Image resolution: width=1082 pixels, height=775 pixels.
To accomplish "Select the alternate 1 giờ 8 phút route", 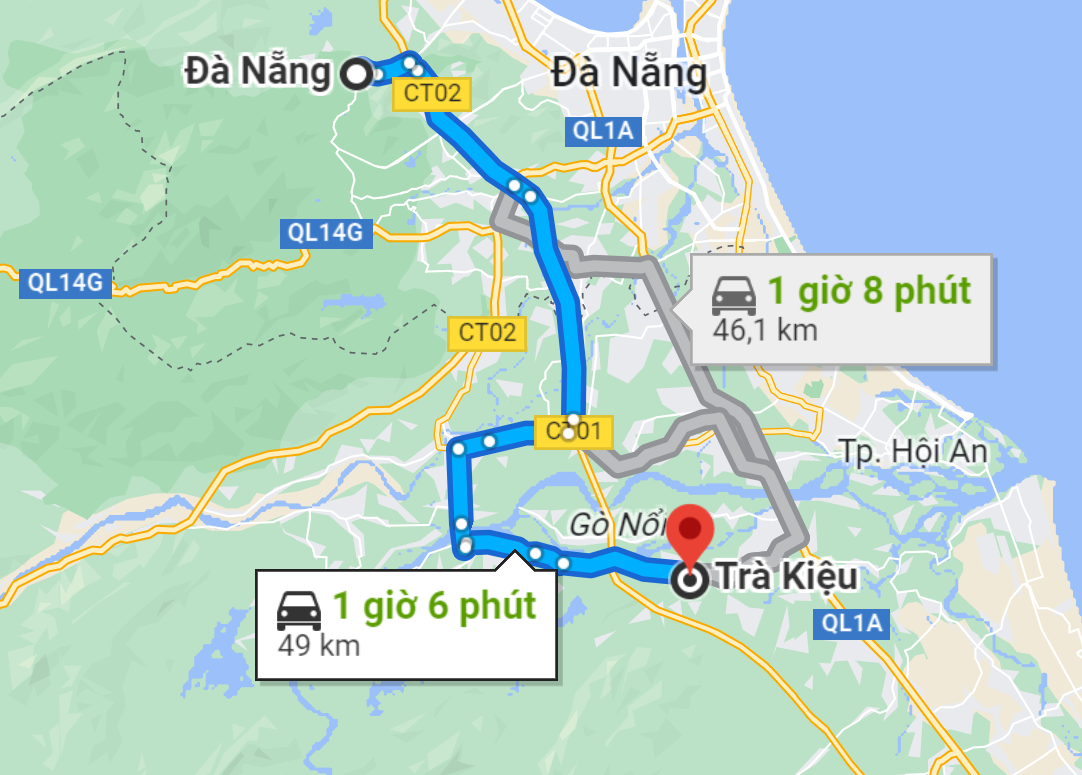I will click(x=840, y=309).
